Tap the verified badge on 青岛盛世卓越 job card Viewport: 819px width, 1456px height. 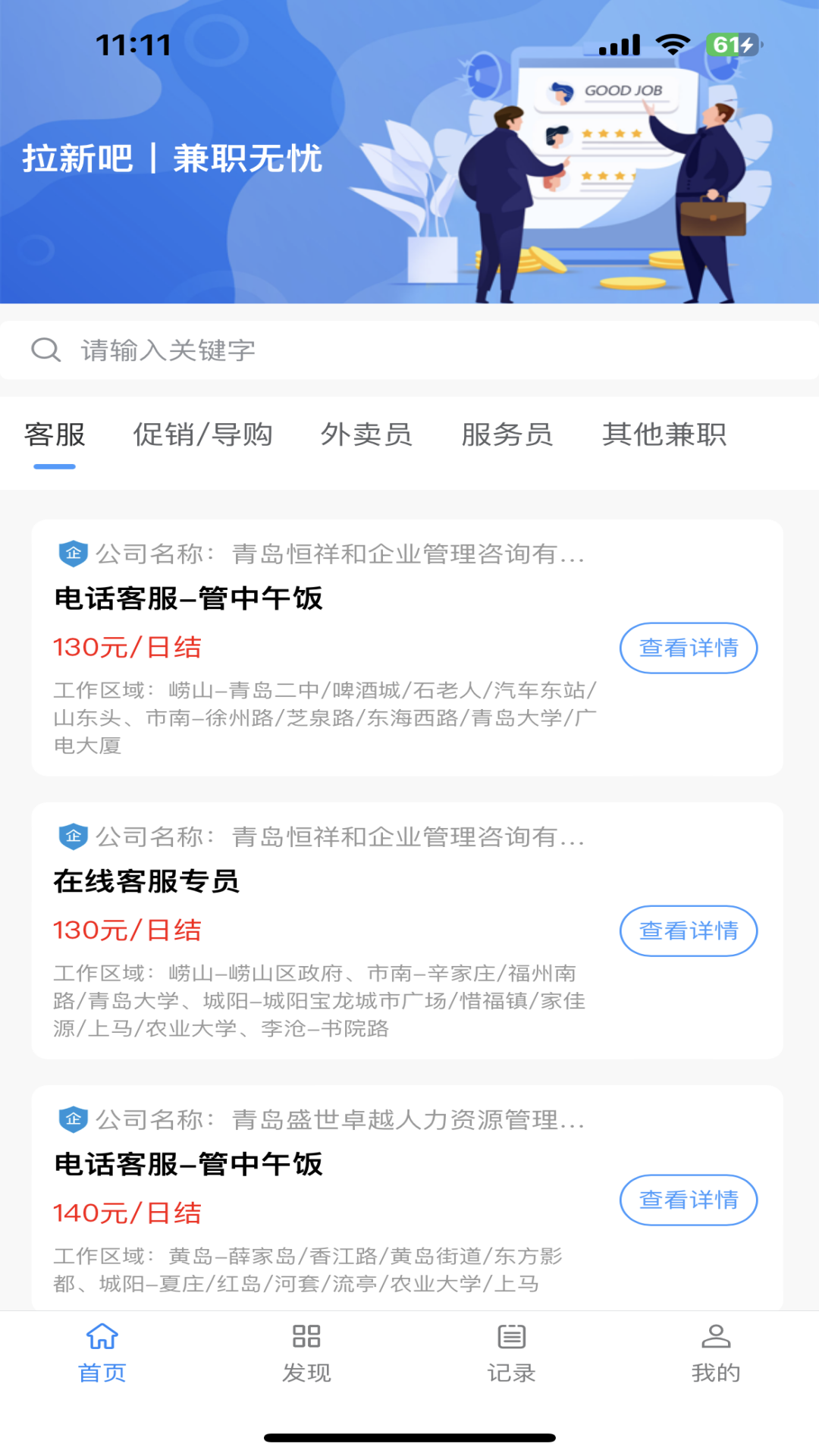coord(71,1122)
